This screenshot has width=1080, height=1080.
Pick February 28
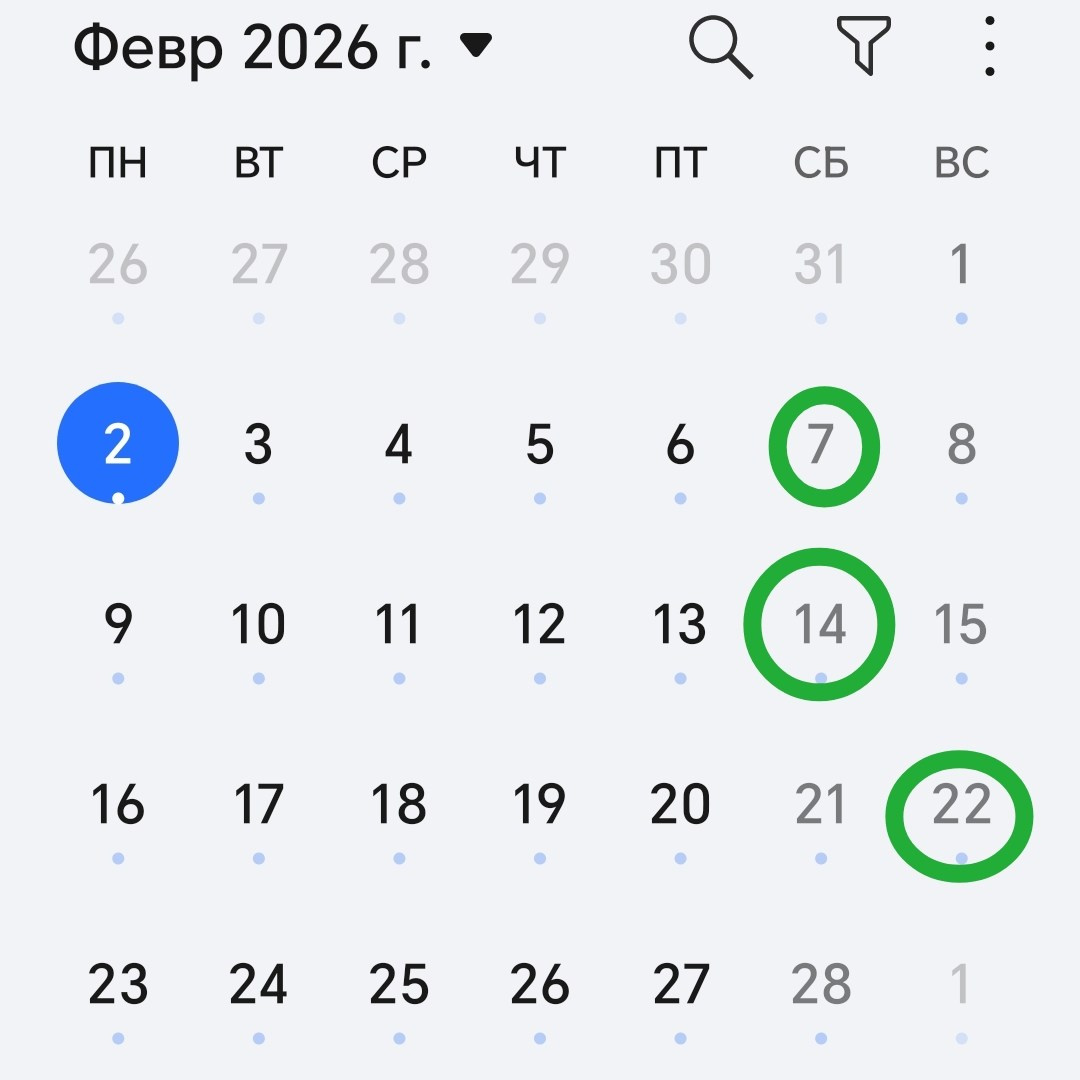point(820,986)
